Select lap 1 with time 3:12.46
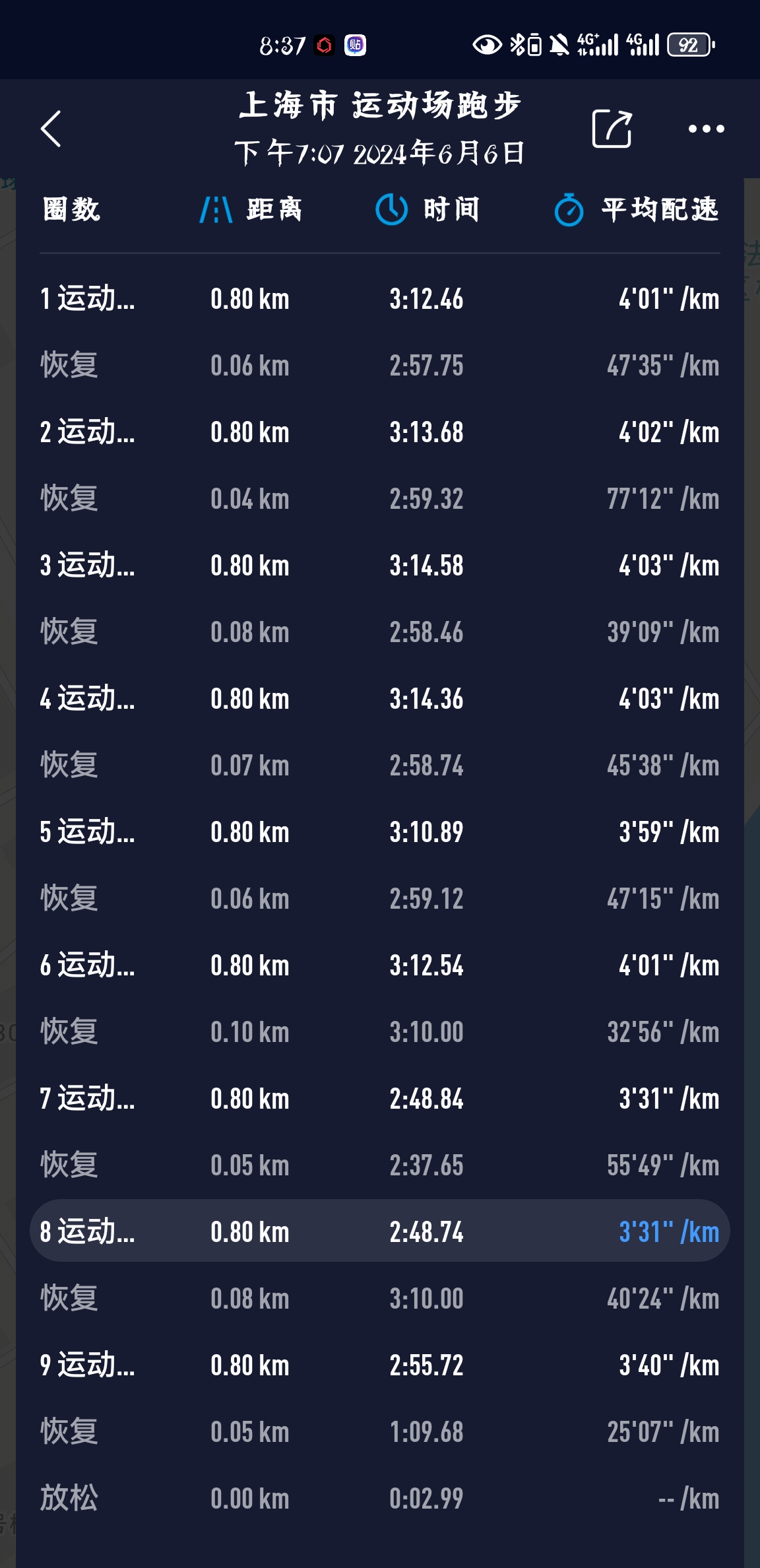Image resolution: width=760 pixels, height=1568 pixels. click(x=379, y=299)
